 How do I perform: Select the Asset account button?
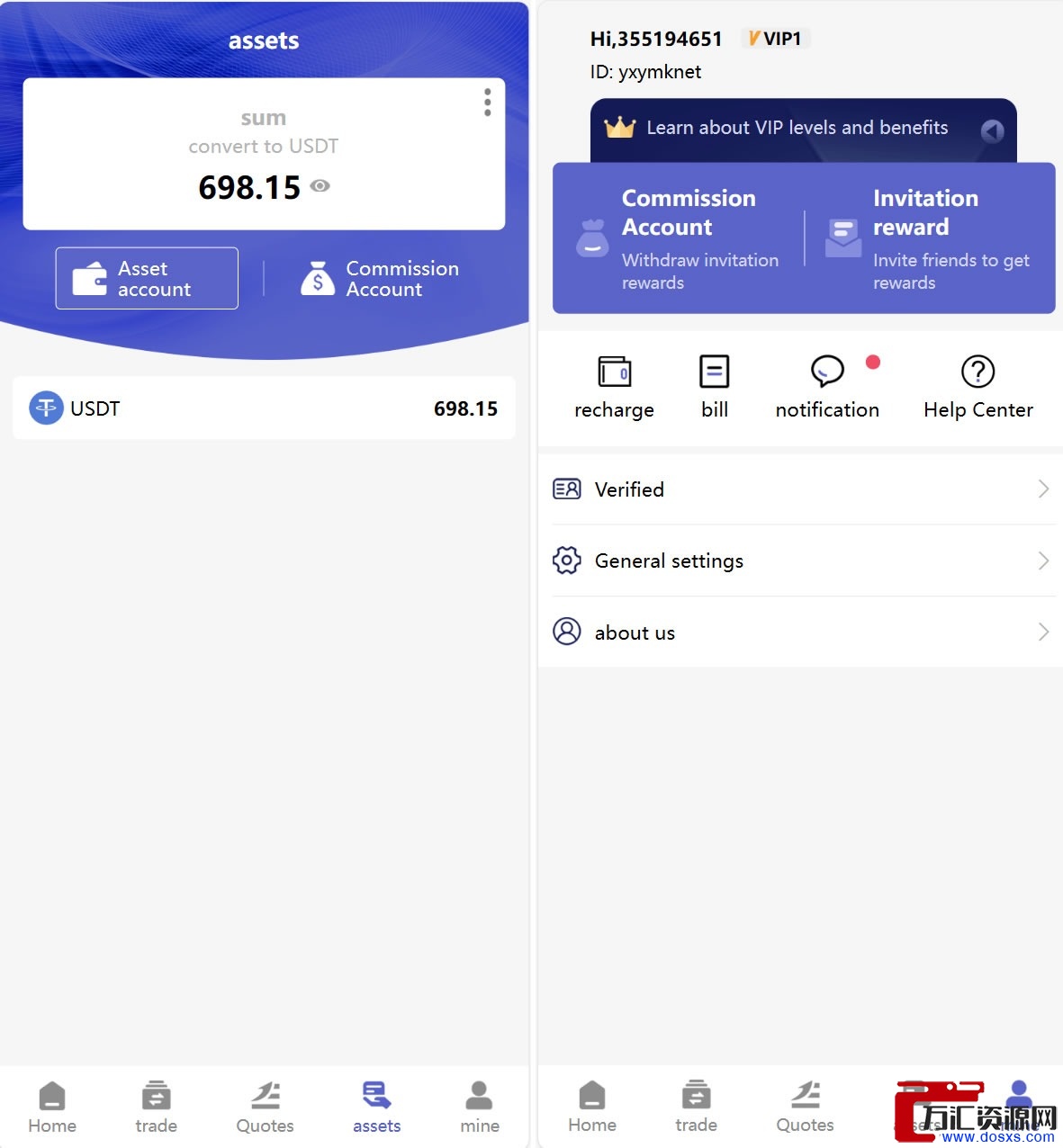[x=147, y=278]
